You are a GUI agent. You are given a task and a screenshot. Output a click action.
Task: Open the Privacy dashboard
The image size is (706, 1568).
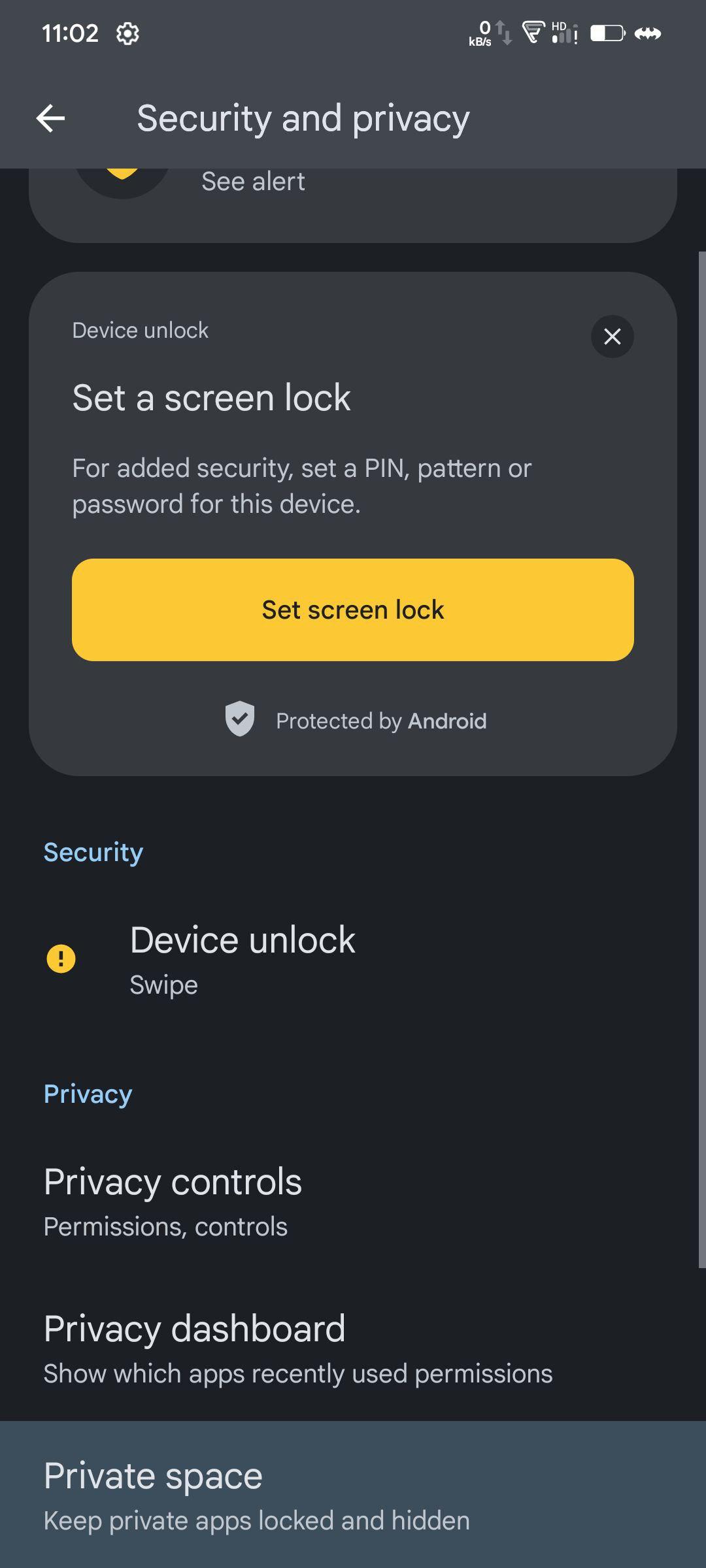coord(353,1348)
